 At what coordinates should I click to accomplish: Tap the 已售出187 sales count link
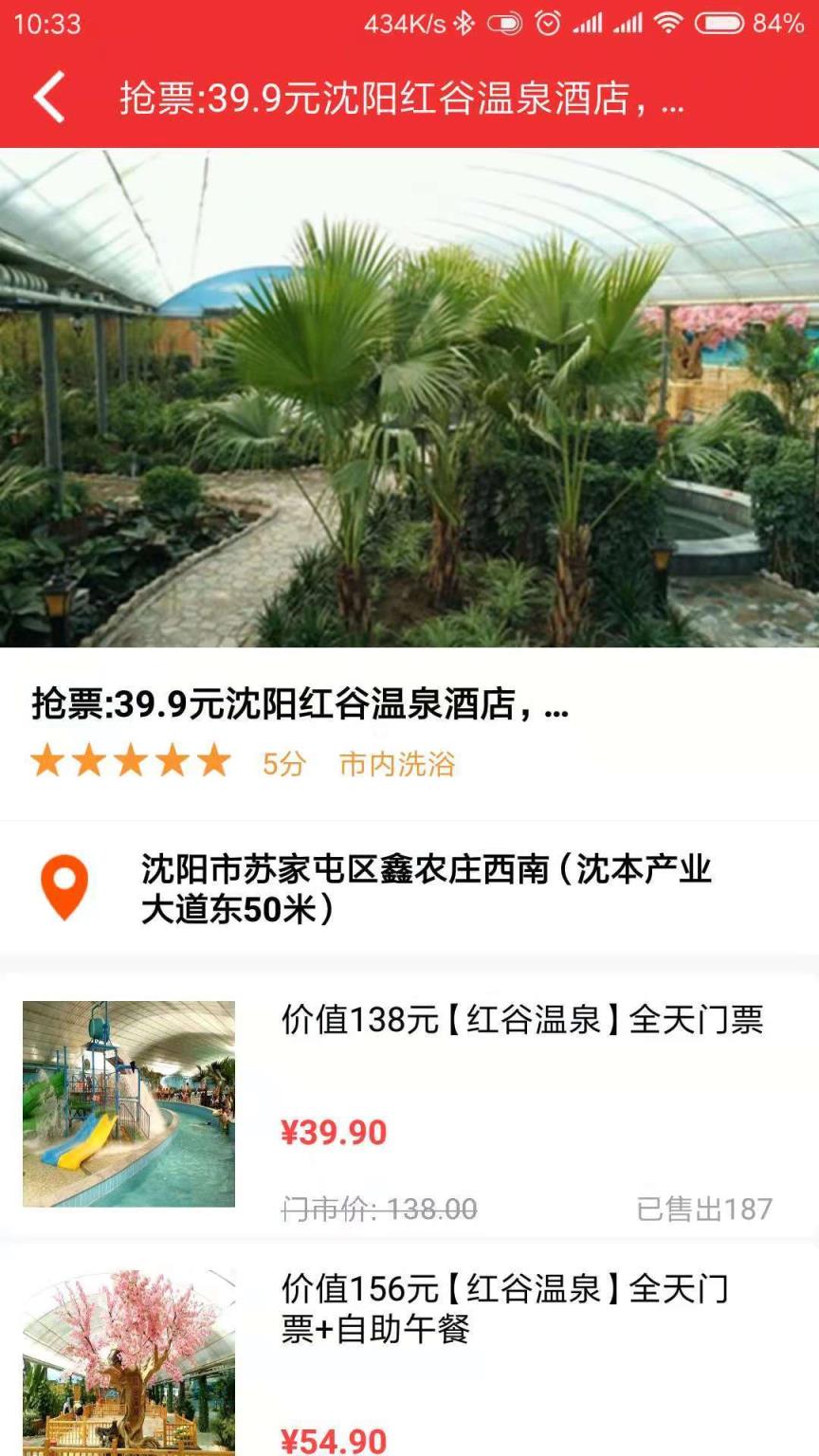click(x=704, y=1208)
